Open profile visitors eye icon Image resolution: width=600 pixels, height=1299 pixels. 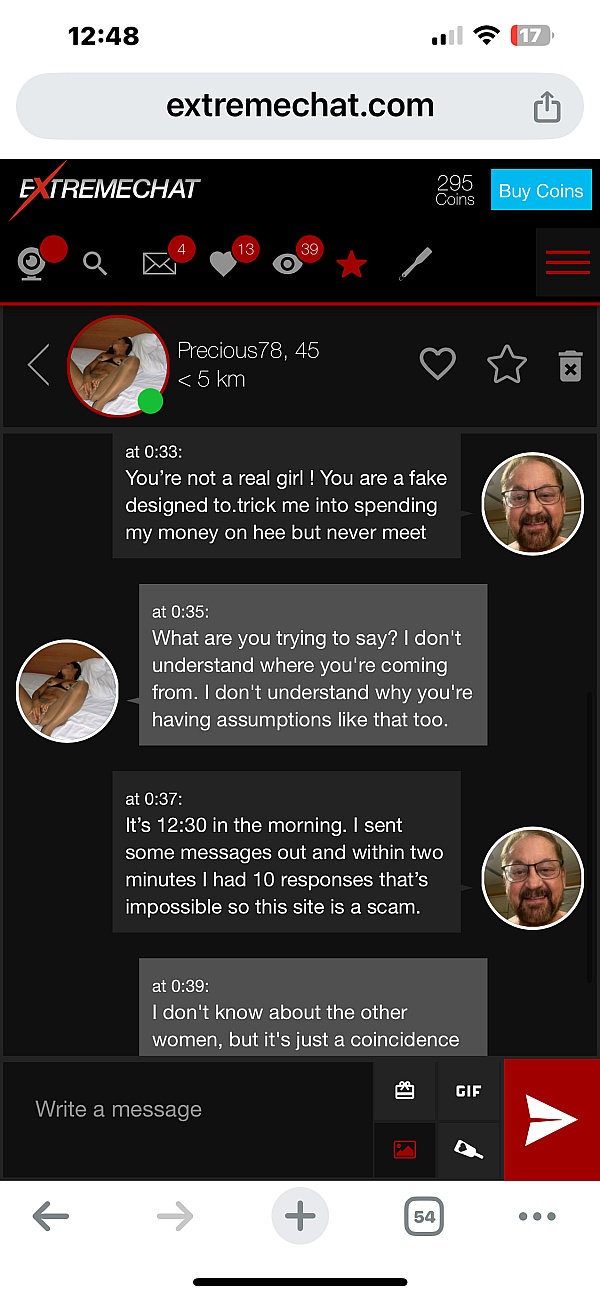click(287, 264)
